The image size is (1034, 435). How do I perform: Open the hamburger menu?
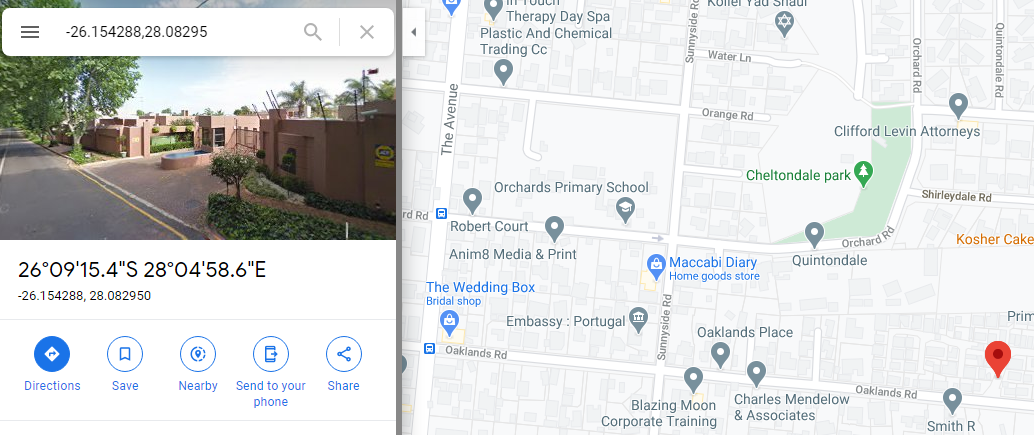tap(30, 32)
